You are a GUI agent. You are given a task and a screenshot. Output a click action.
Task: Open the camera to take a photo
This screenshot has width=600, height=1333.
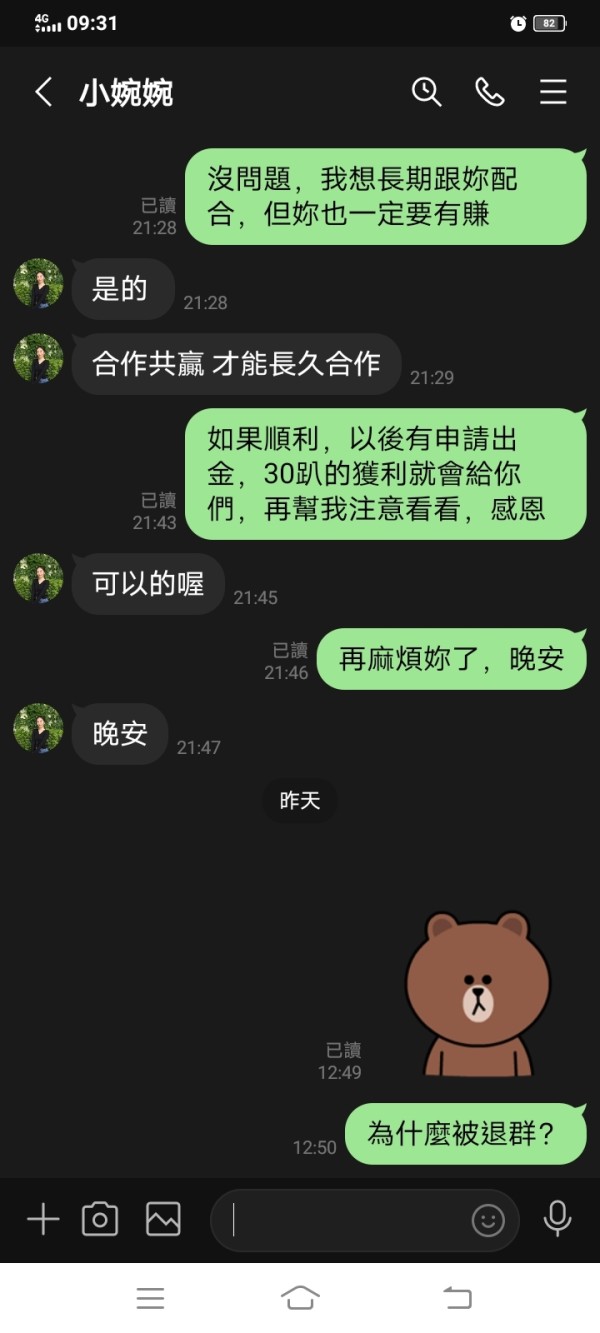pos(100,1219)
